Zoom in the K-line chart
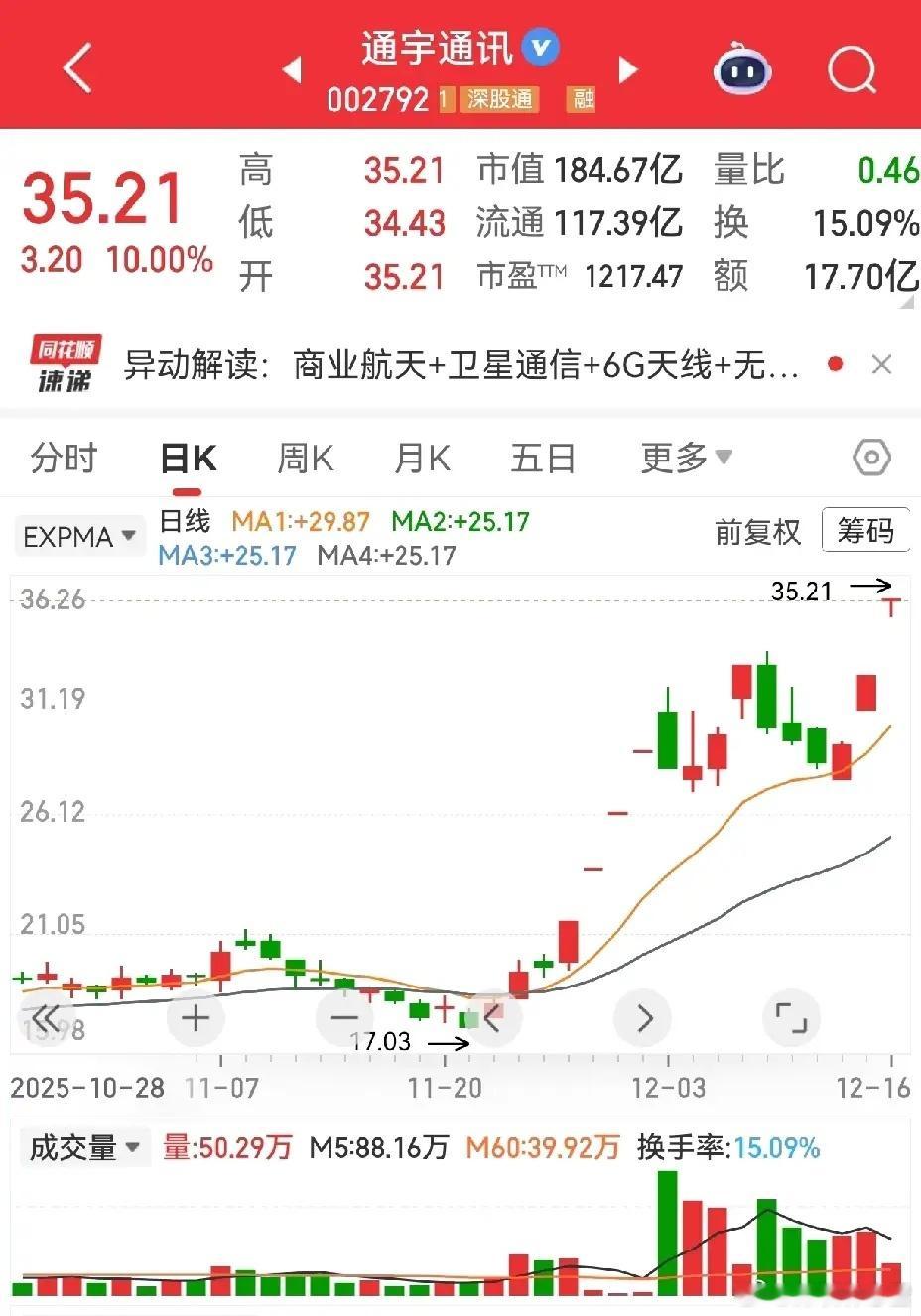The height and width of the screenshot is (1316, 921). [x=196, y=1017]
